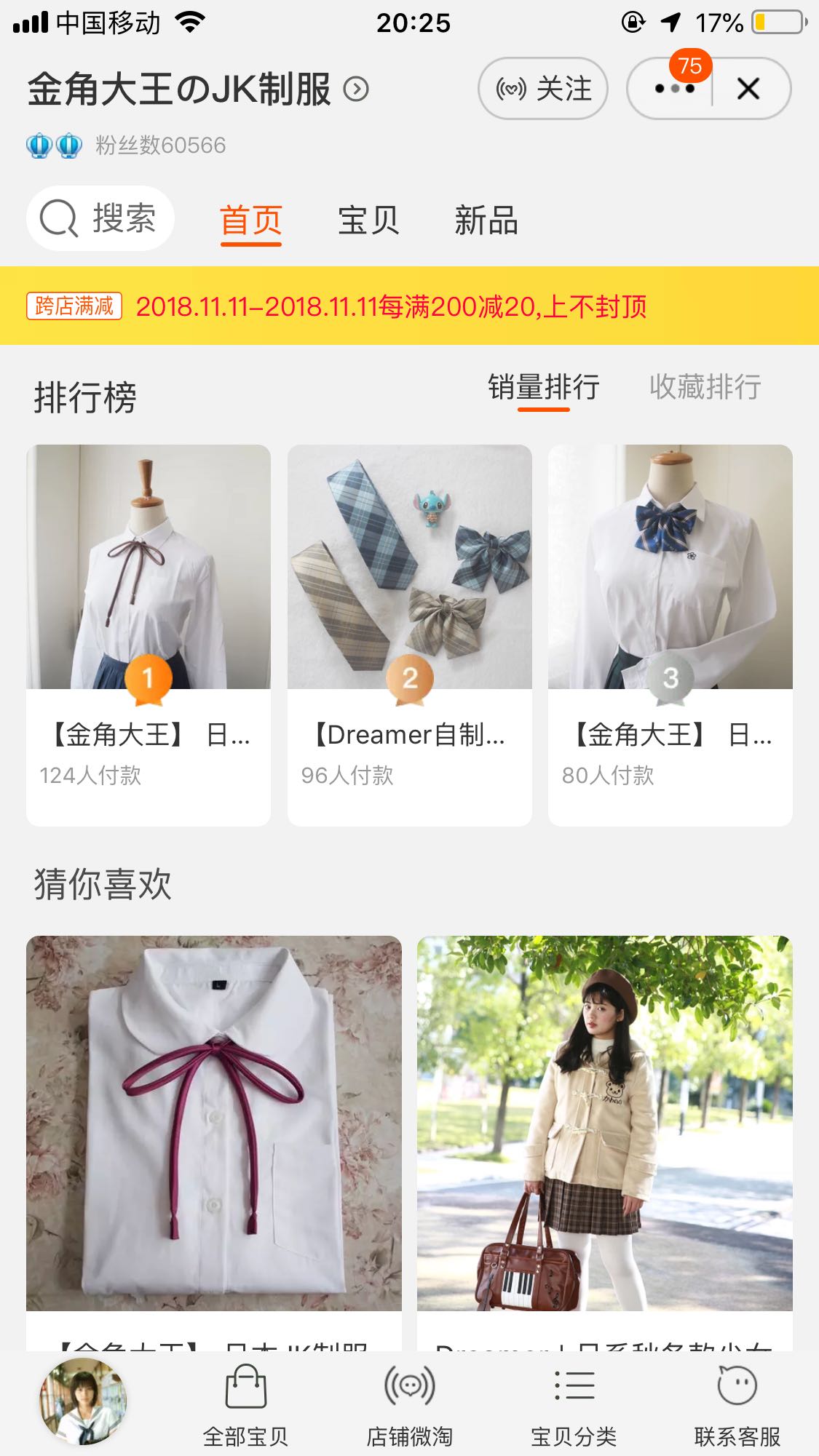Screen dimensions: 819x1456
Task: Select the 收藏排行 ranking tab
Action: point(705,388)
